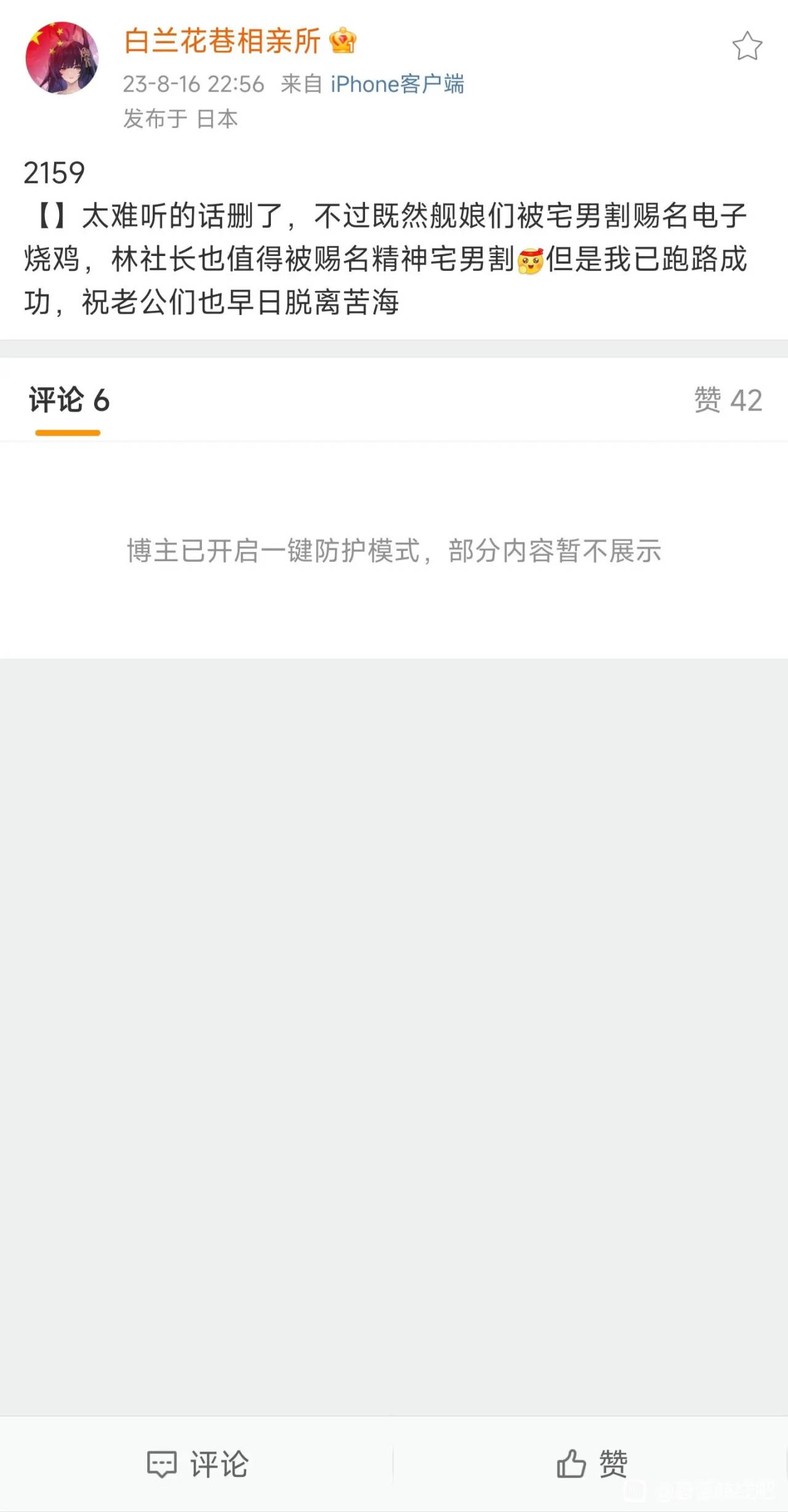Screen dimensions: 788x1512
Task: Switch to the 赞 42 tab
Action: click(x=728, y=401)
